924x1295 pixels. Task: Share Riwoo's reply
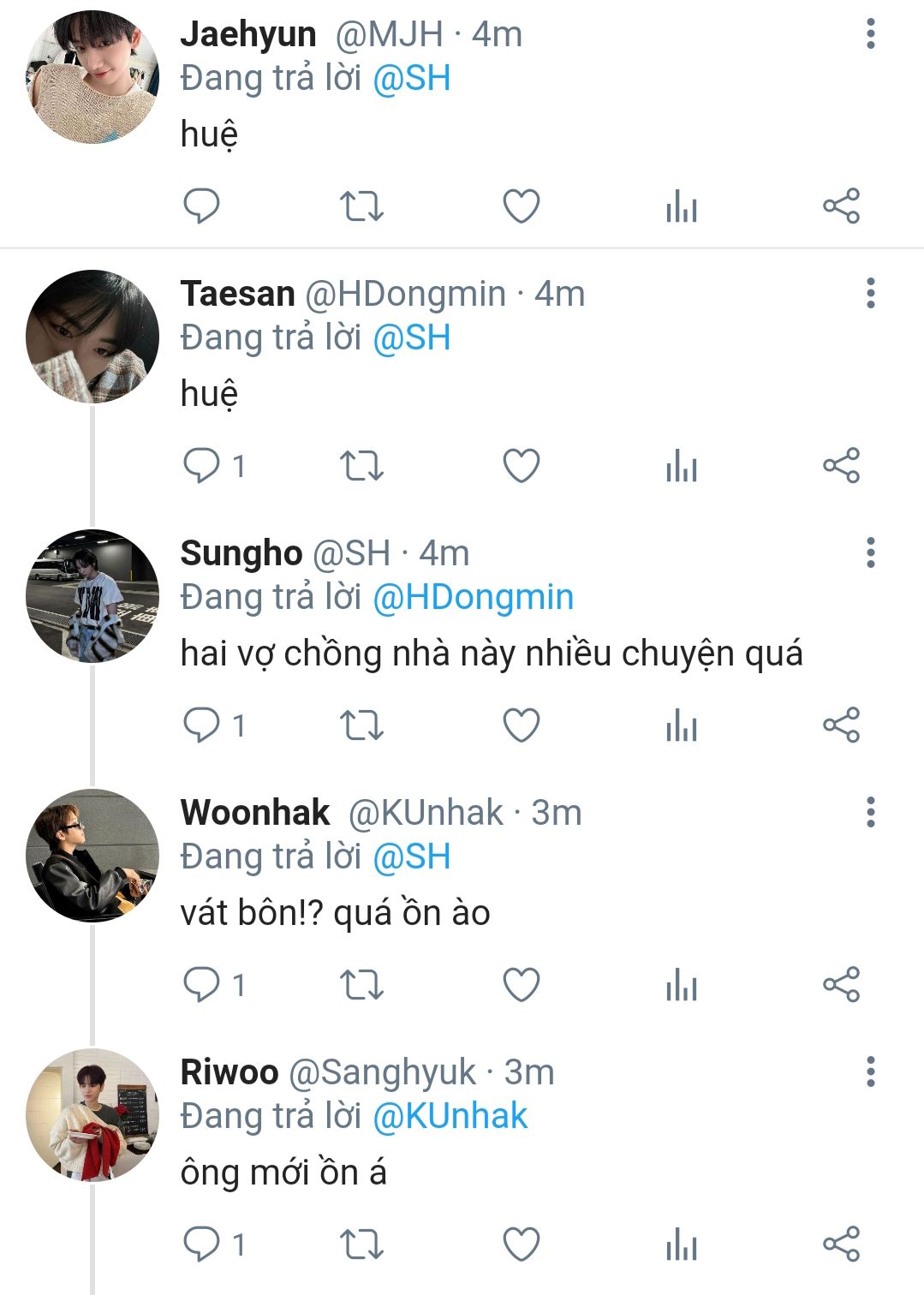point(841,1244)
